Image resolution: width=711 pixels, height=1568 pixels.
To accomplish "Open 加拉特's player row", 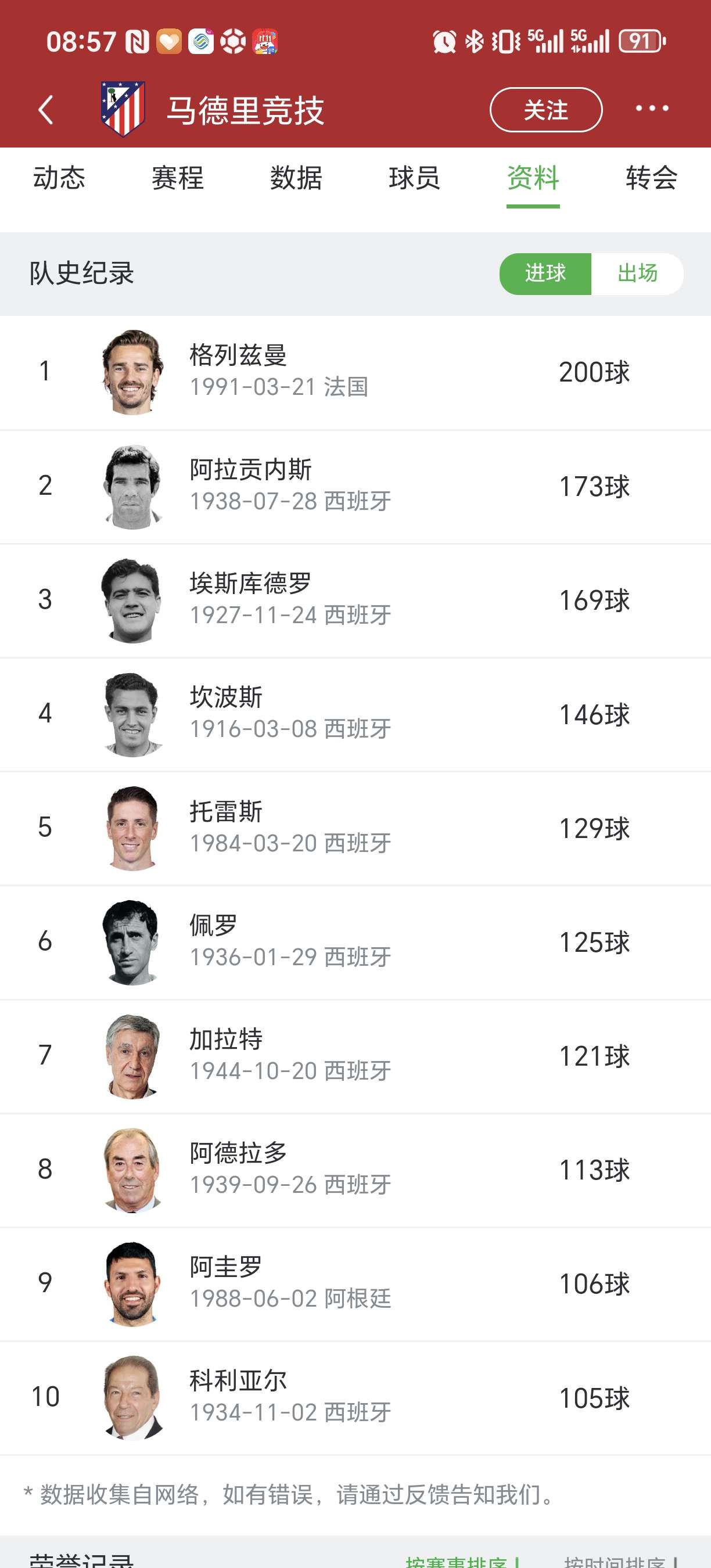I will (355, 1056).
